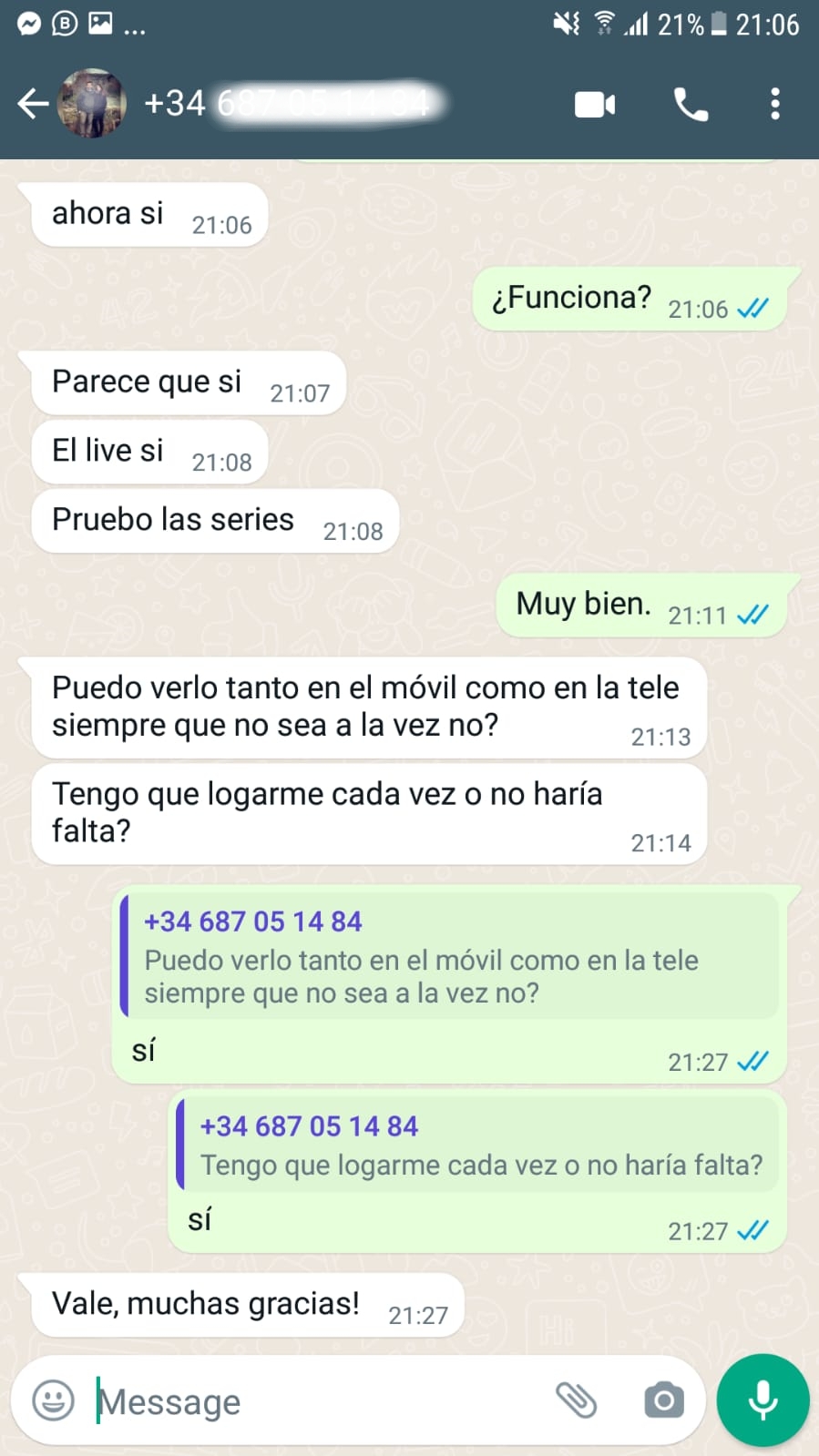Open the emoji picker
The image size is (819, 1456).
53,1400
